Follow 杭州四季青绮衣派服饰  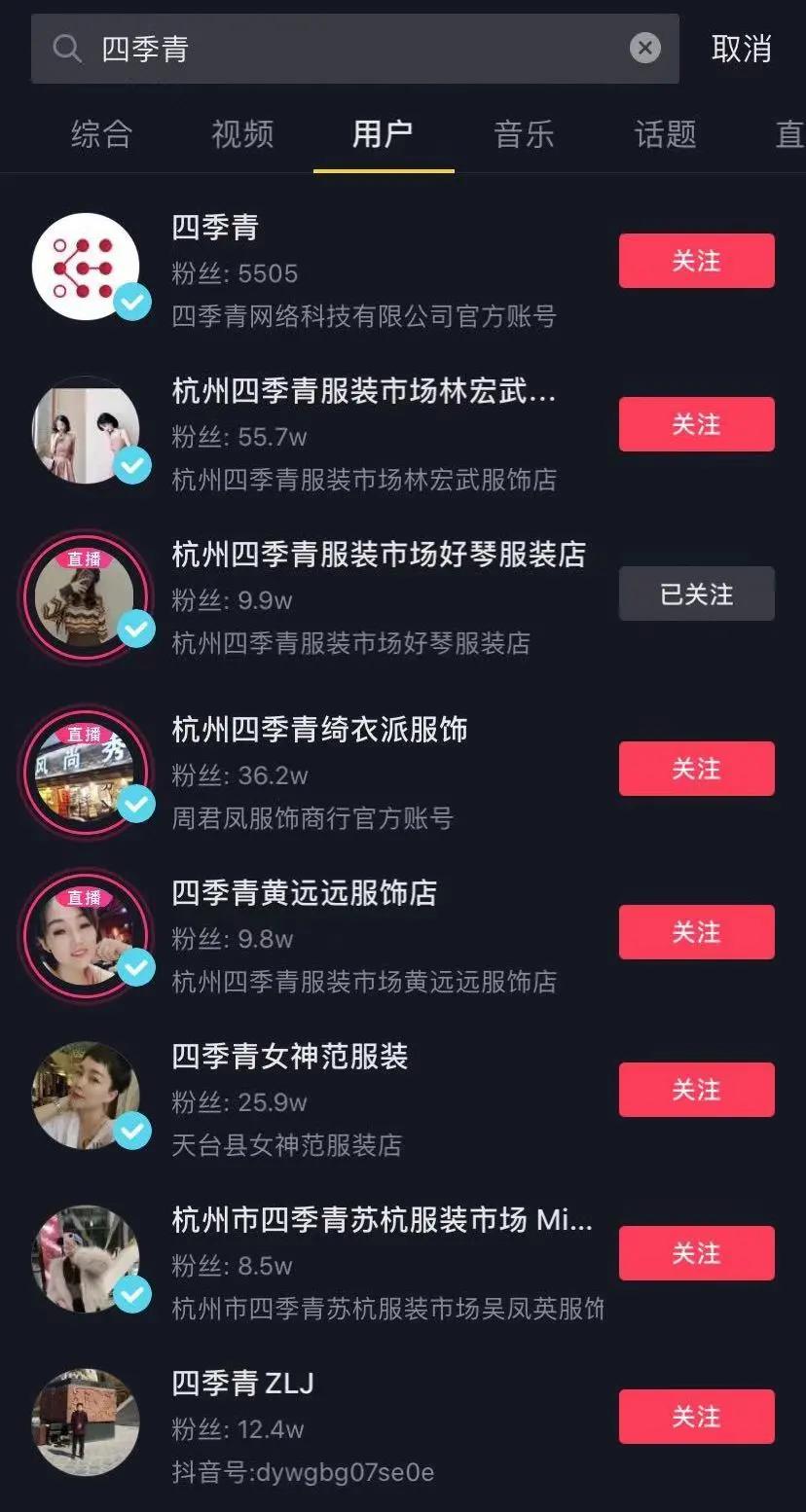coord(696,769)
